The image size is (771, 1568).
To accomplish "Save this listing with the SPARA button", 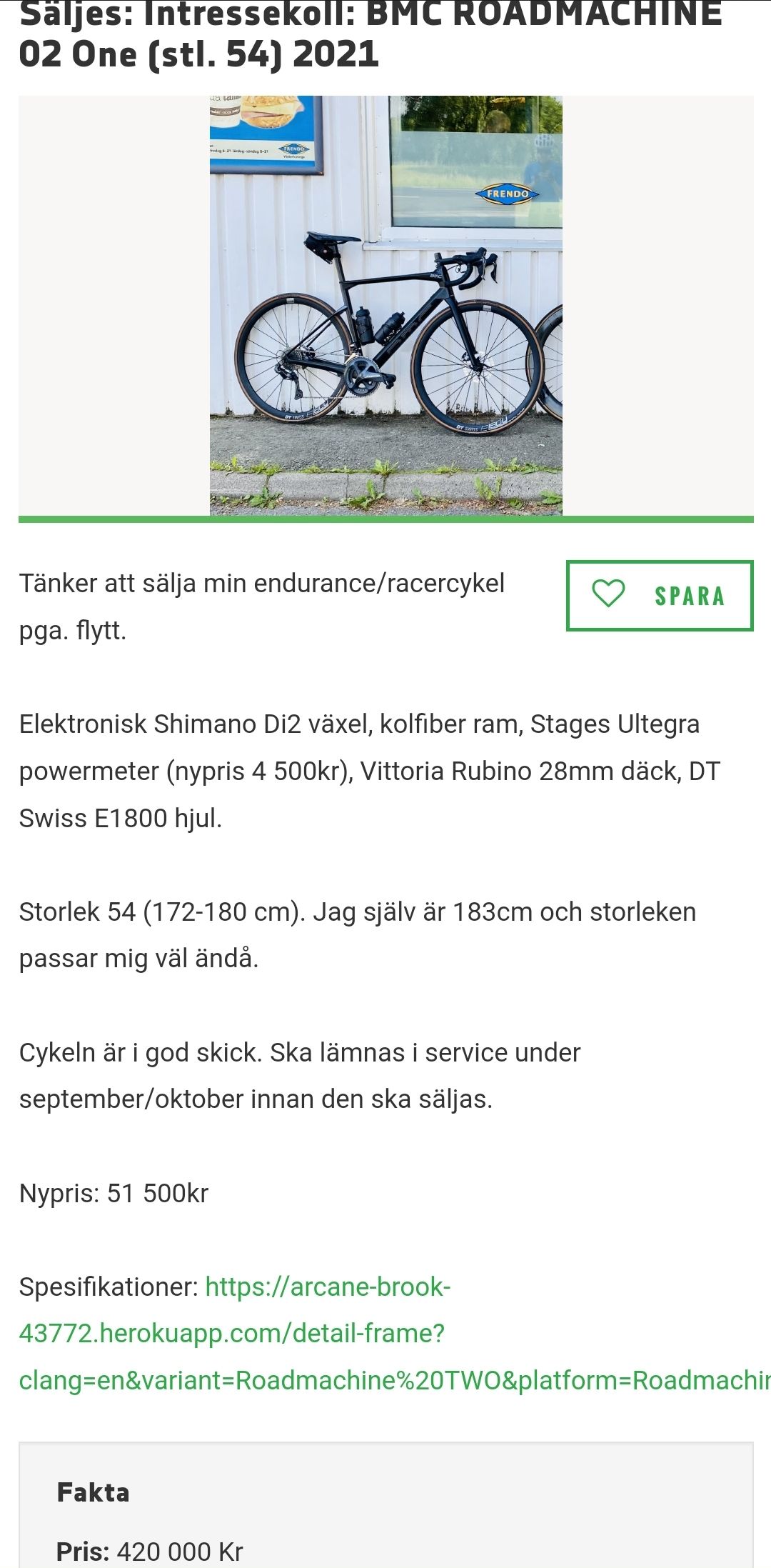I will point(659,595).
